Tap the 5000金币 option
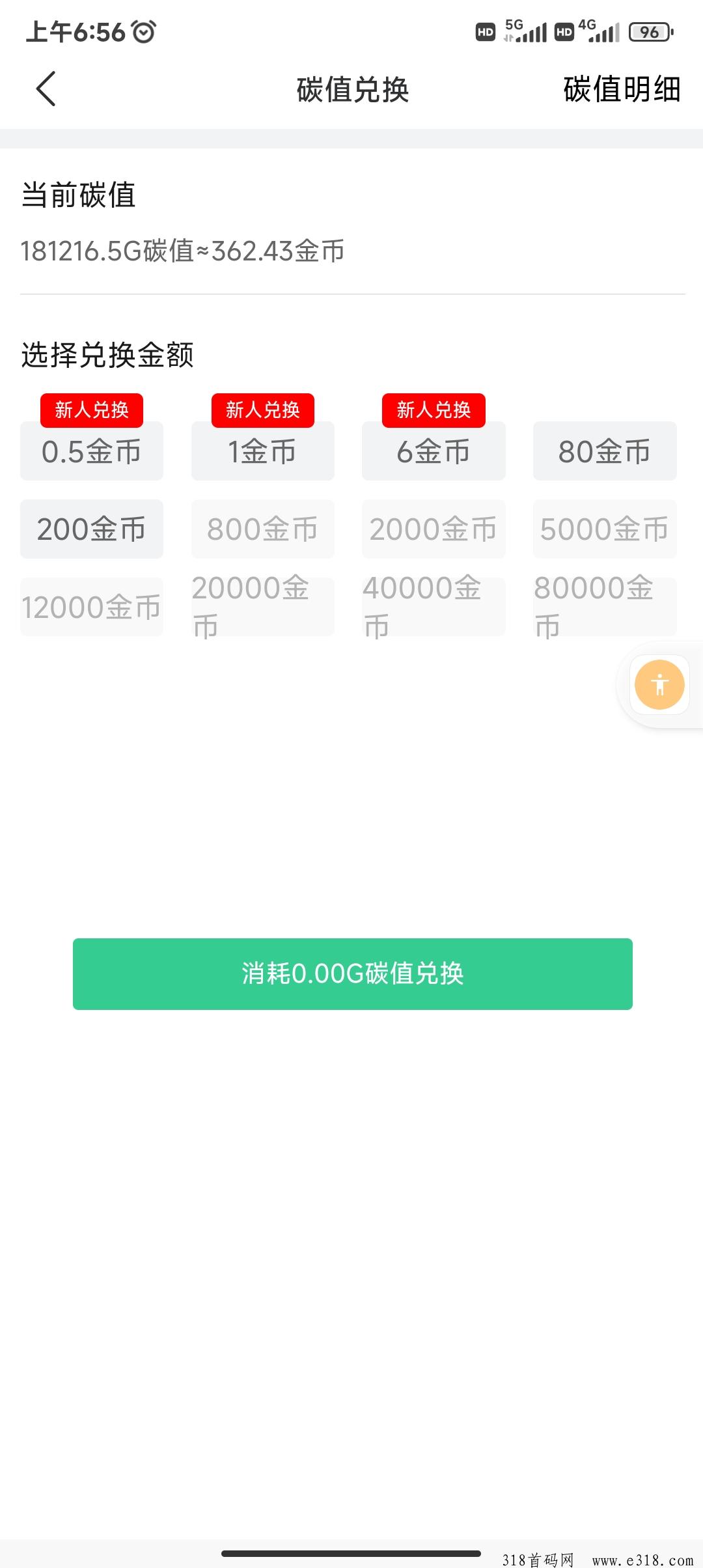Screen dimensions: 703x1568 coord(605,529)
